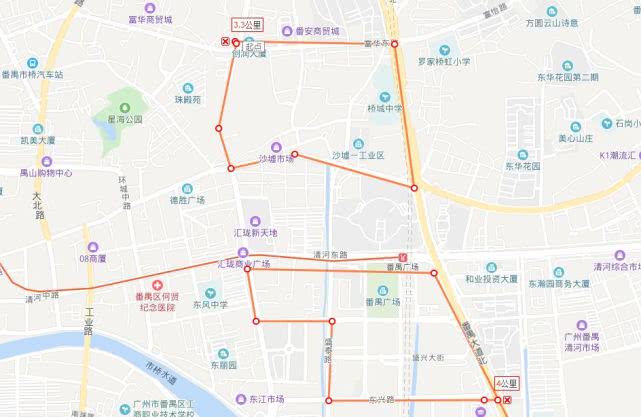
Task: Remove the 4公里 distance measurement
Action: click(508, 401)
